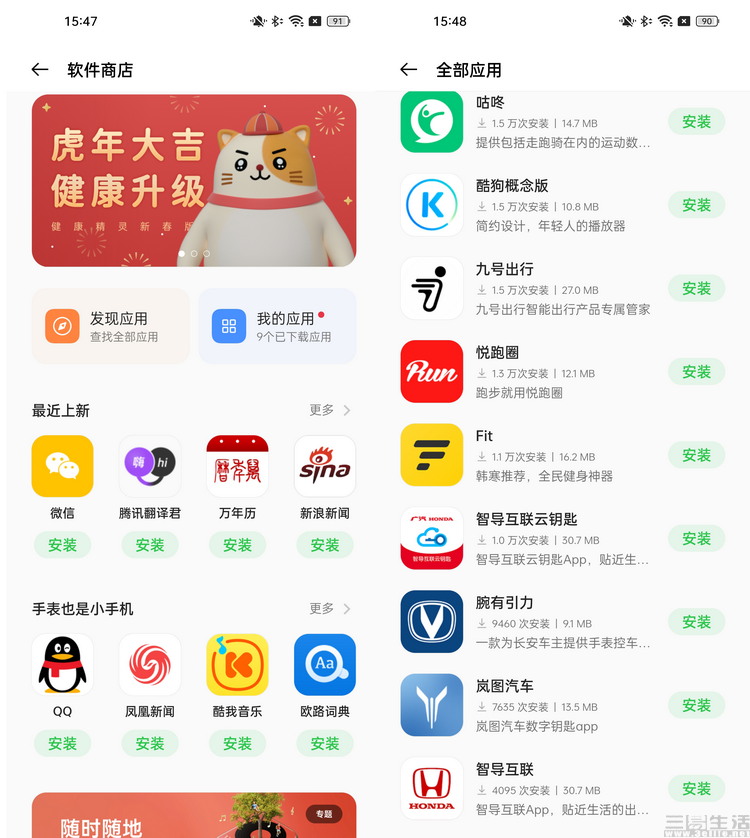Open 发现应用 to browse all apps
This screenshot has height=838, width=750.
tap(111, 326)
